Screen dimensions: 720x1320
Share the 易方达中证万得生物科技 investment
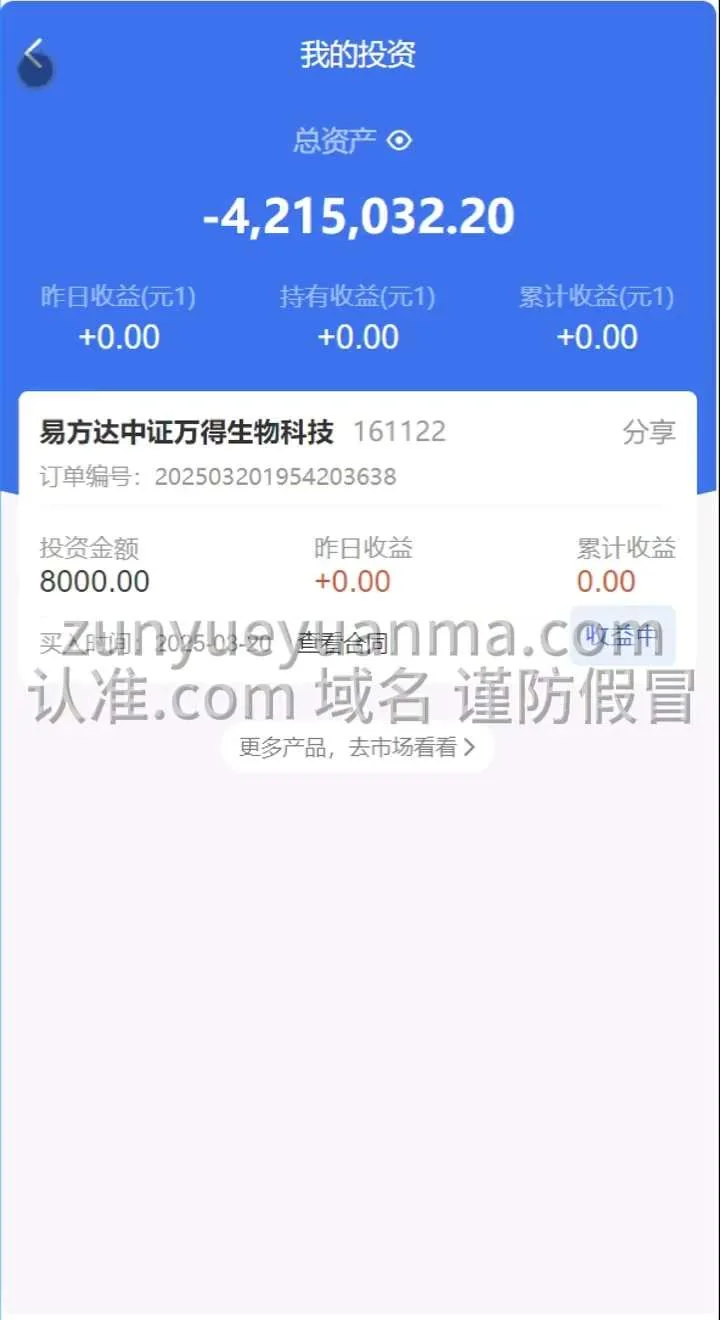[648, 432]
